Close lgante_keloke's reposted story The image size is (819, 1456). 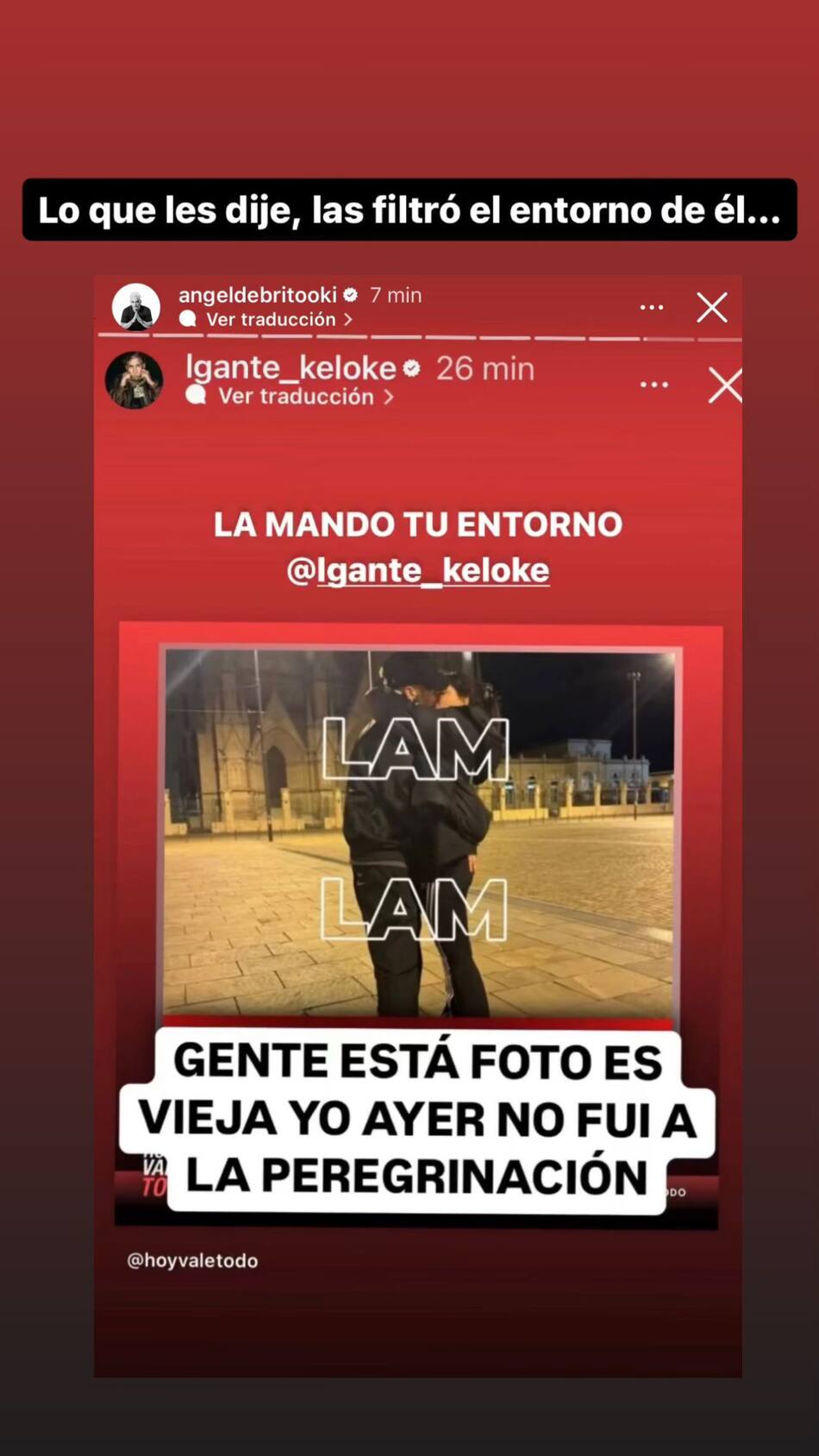point(725,386)
